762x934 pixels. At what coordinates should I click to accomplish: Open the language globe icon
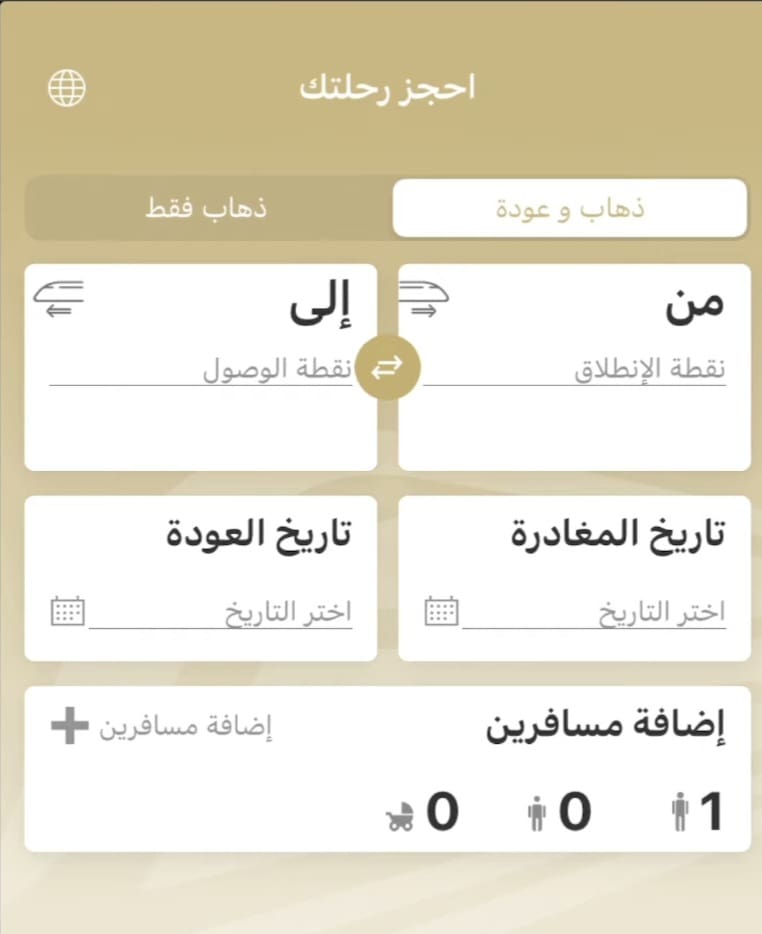coord(67,88)
